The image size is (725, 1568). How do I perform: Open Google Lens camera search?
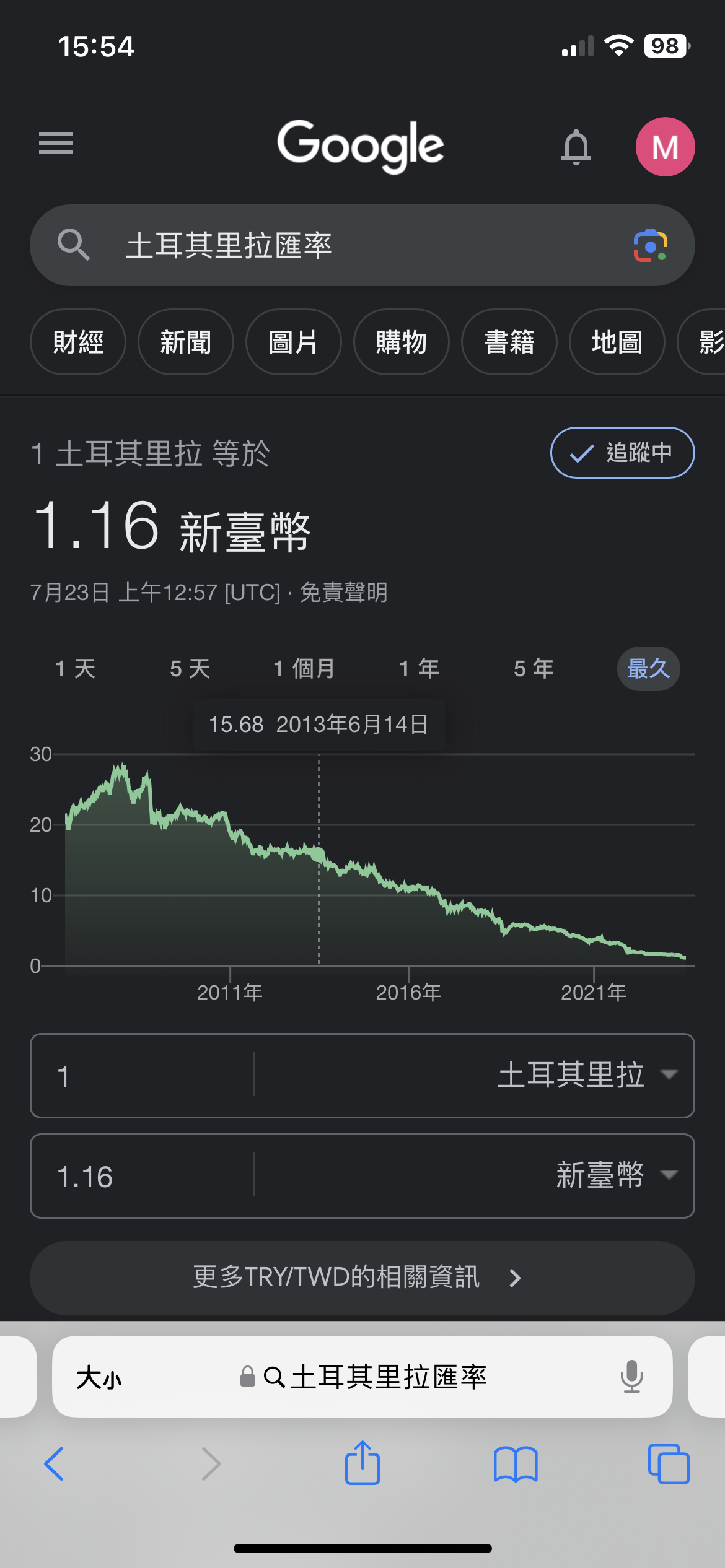pos(650,245)
